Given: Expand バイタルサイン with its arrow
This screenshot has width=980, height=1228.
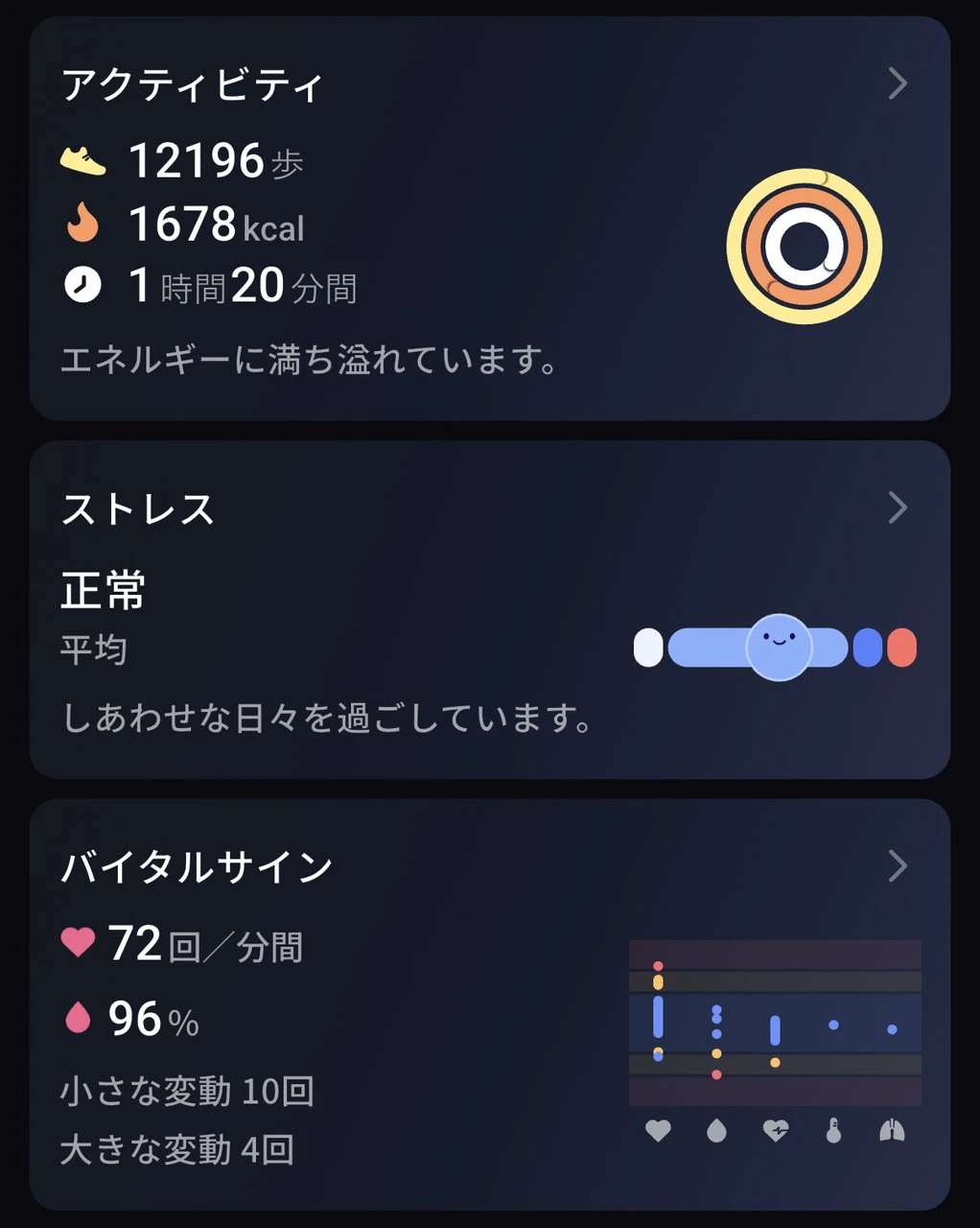Looking at the screenshot, I should click(x=897, y=866).
